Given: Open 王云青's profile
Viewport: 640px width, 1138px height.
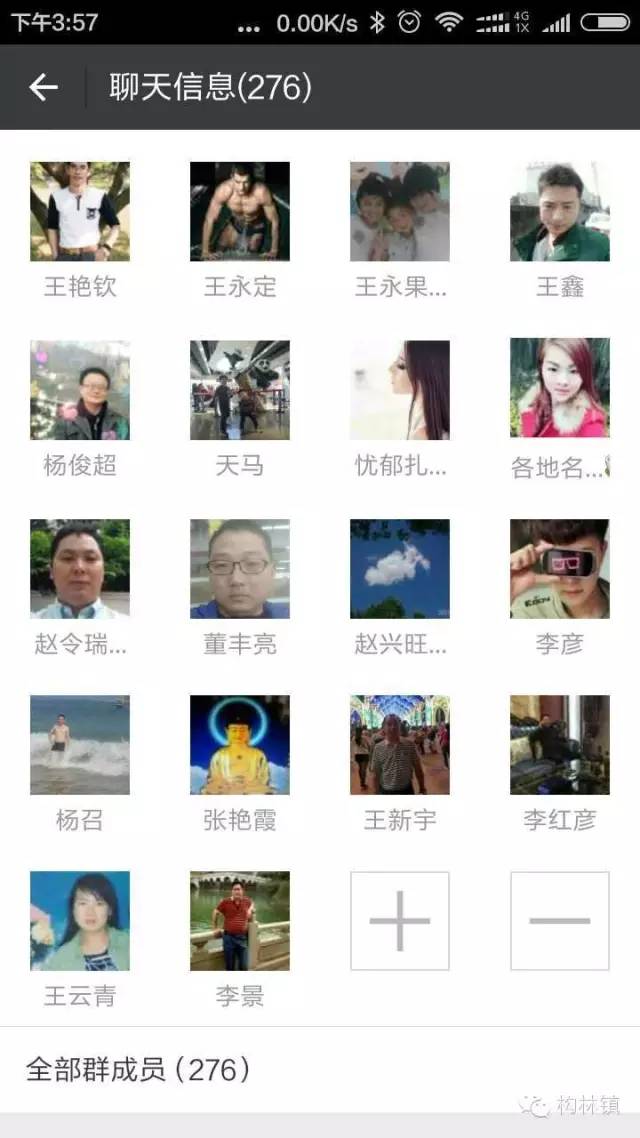Looking at the screenshot, I should pos(80,921).
